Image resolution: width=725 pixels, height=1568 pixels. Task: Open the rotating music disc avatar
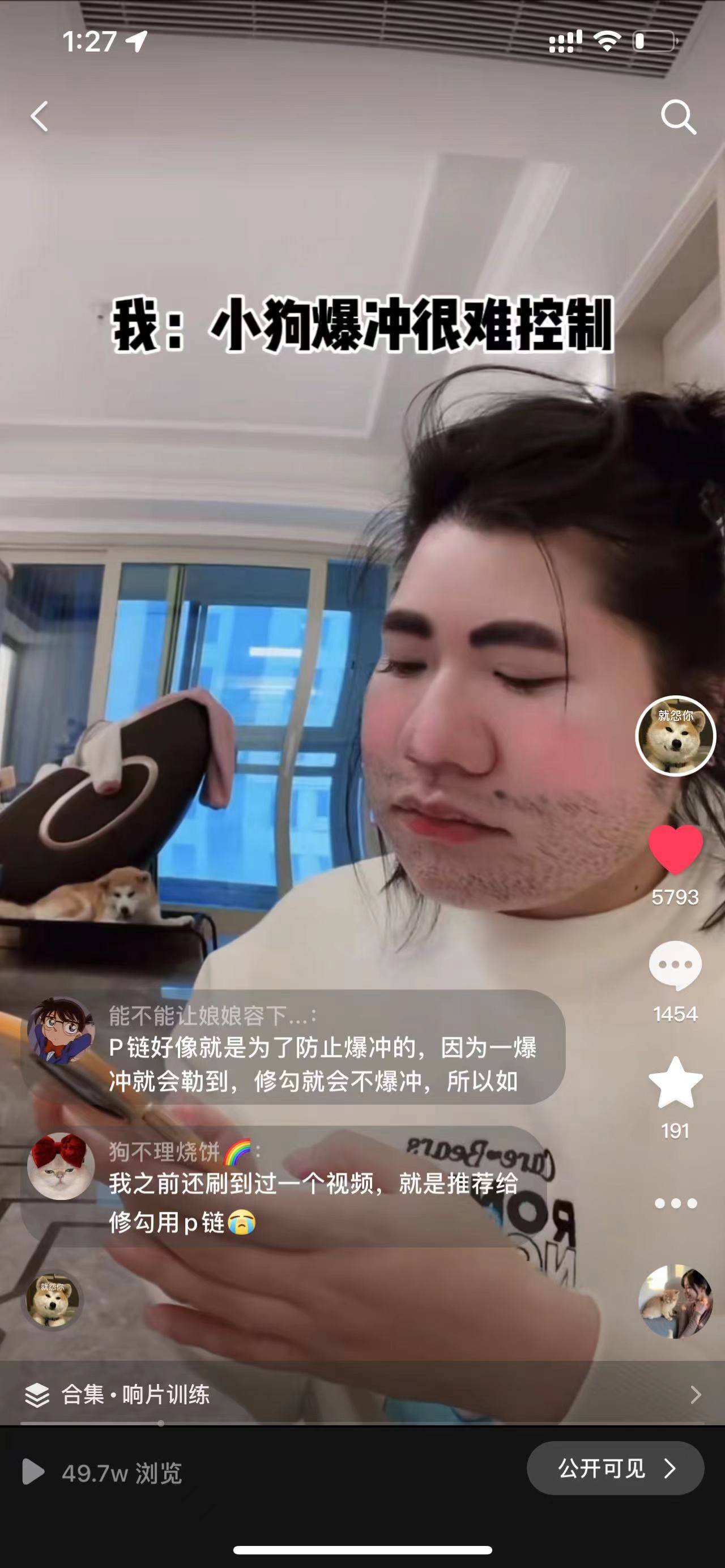coord(675,1301)
